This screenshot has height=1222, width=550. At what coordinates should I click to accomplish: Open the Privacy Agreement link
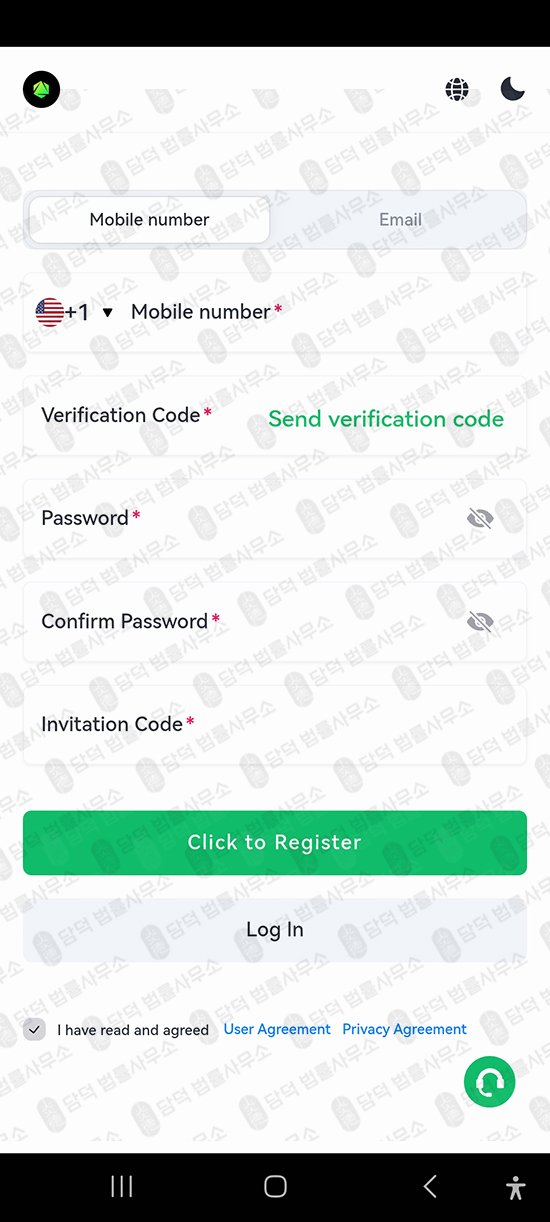pyautogui.click(x=405, y=1029)
